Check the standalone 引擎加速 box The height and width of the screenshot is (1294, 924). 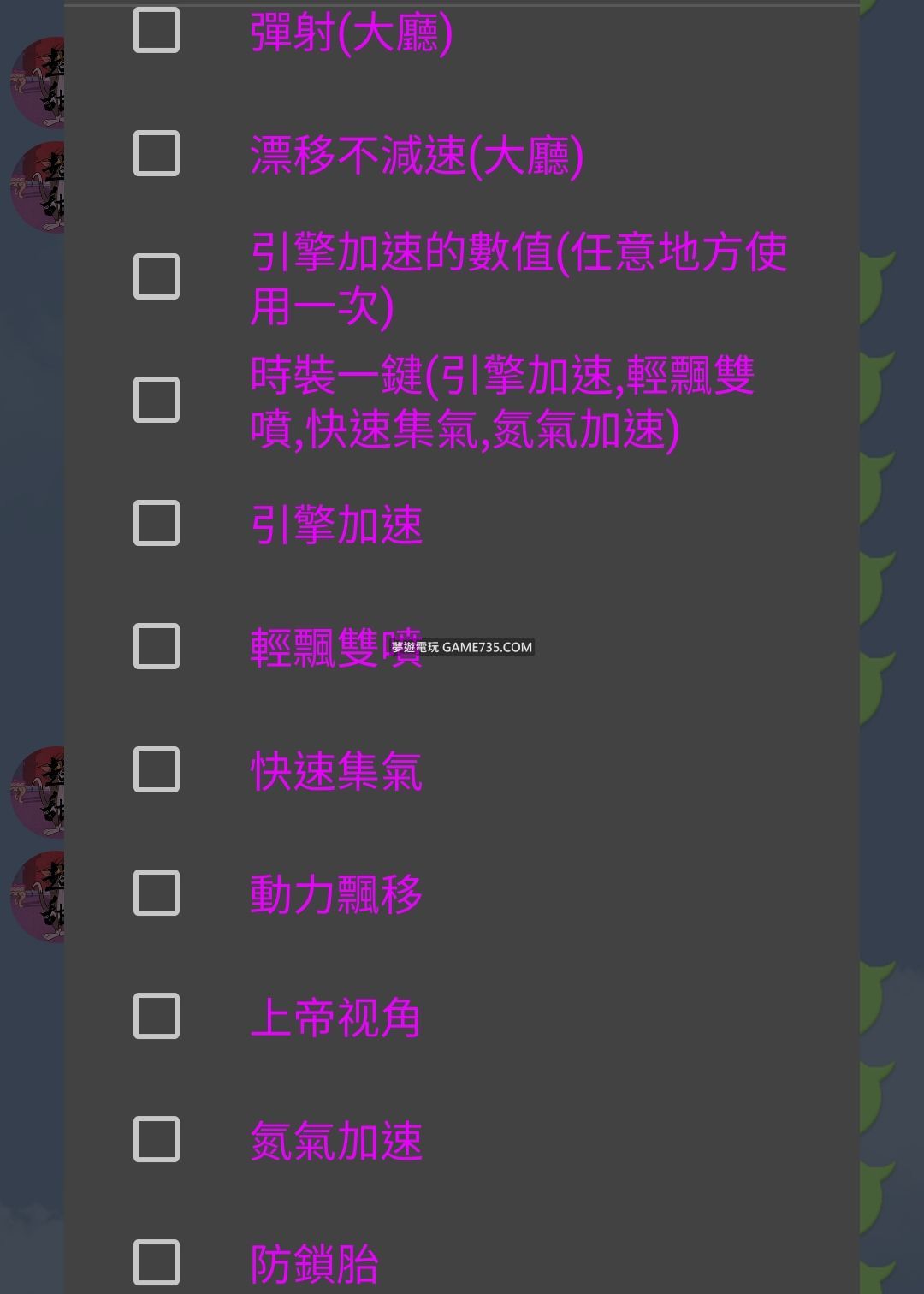point(157,524)
